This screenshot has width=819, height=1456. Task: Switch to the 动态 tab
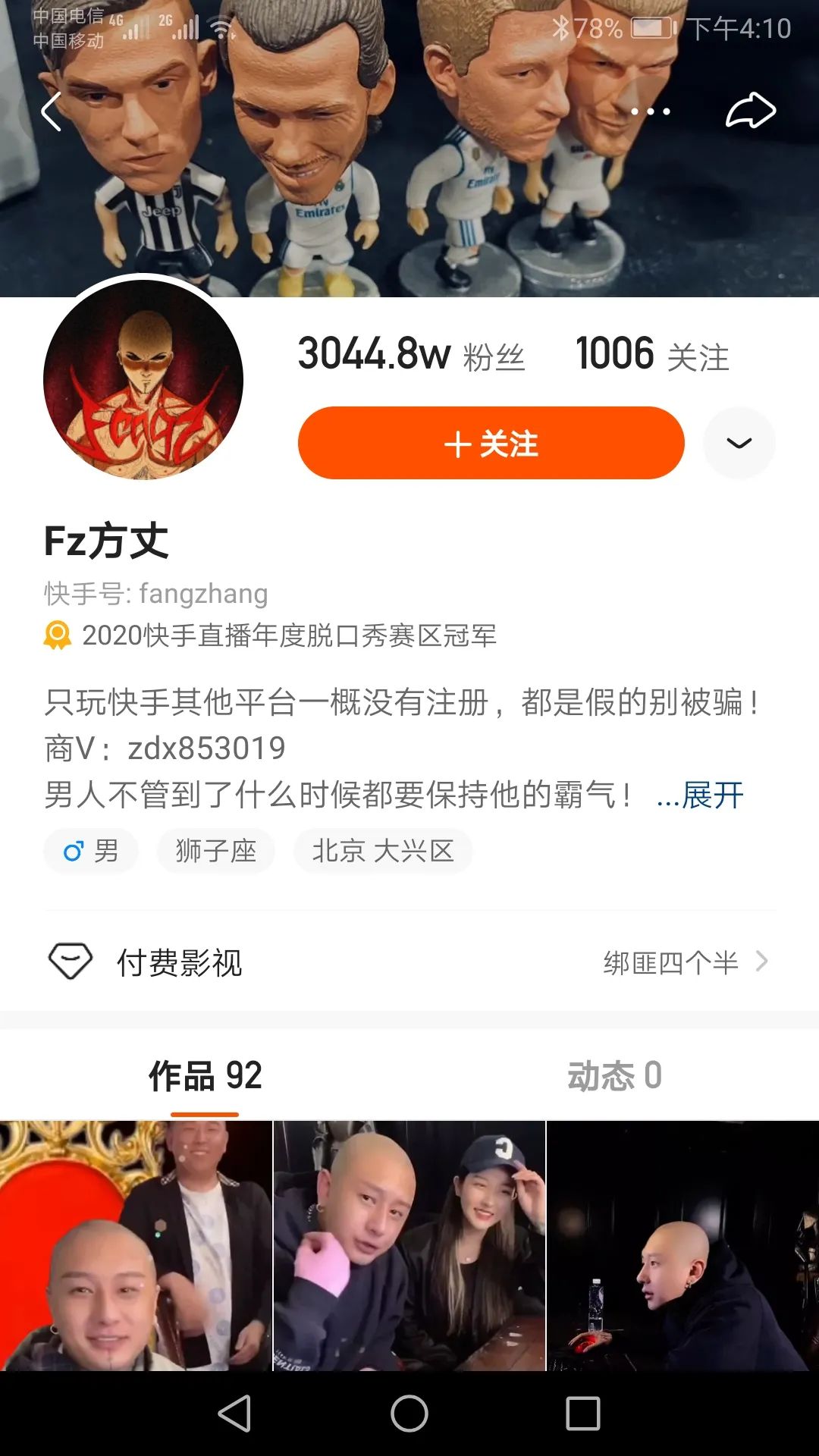pyautogui.click(x=614, y=1077)
